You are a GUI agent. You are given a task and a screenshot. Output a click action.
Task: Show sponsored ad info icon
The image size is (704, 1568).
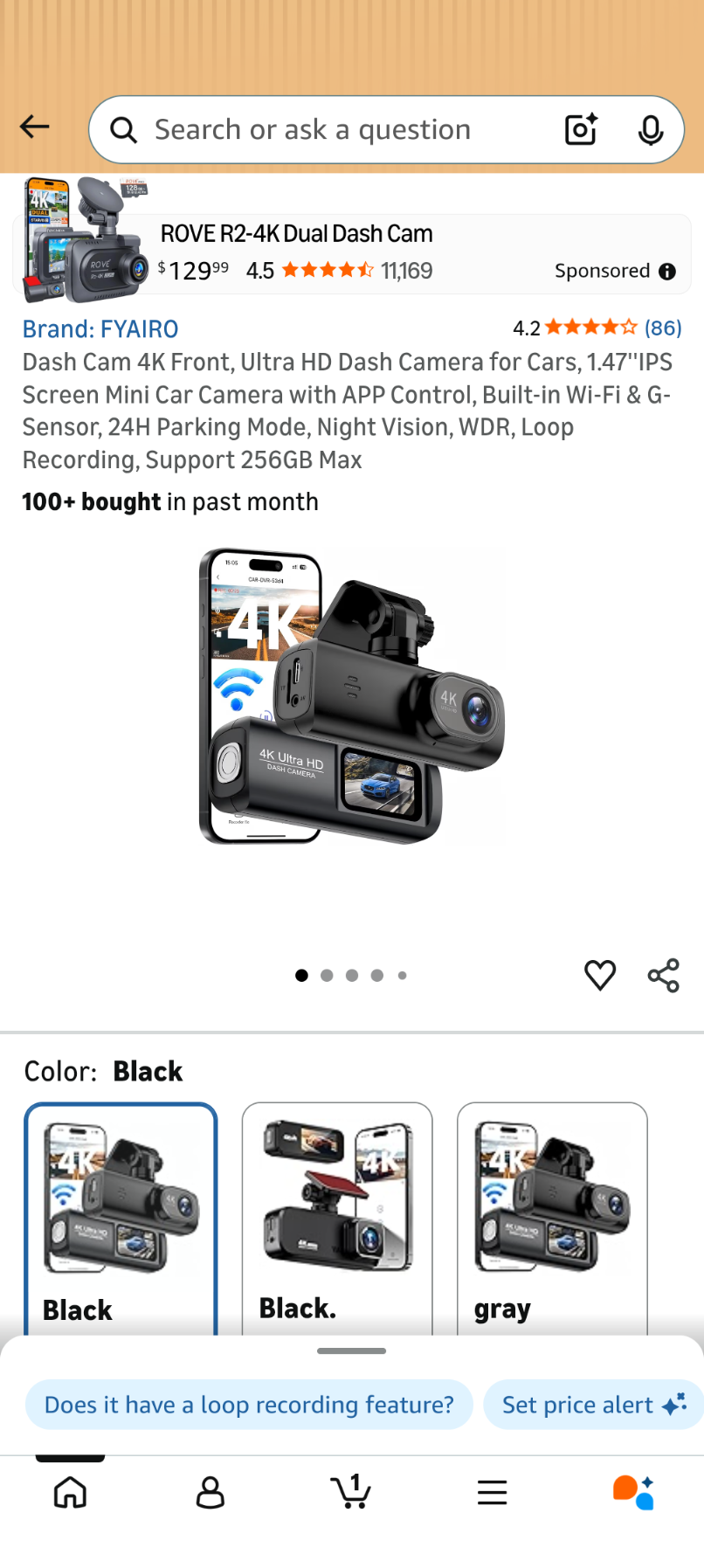[x=667, y=272]
